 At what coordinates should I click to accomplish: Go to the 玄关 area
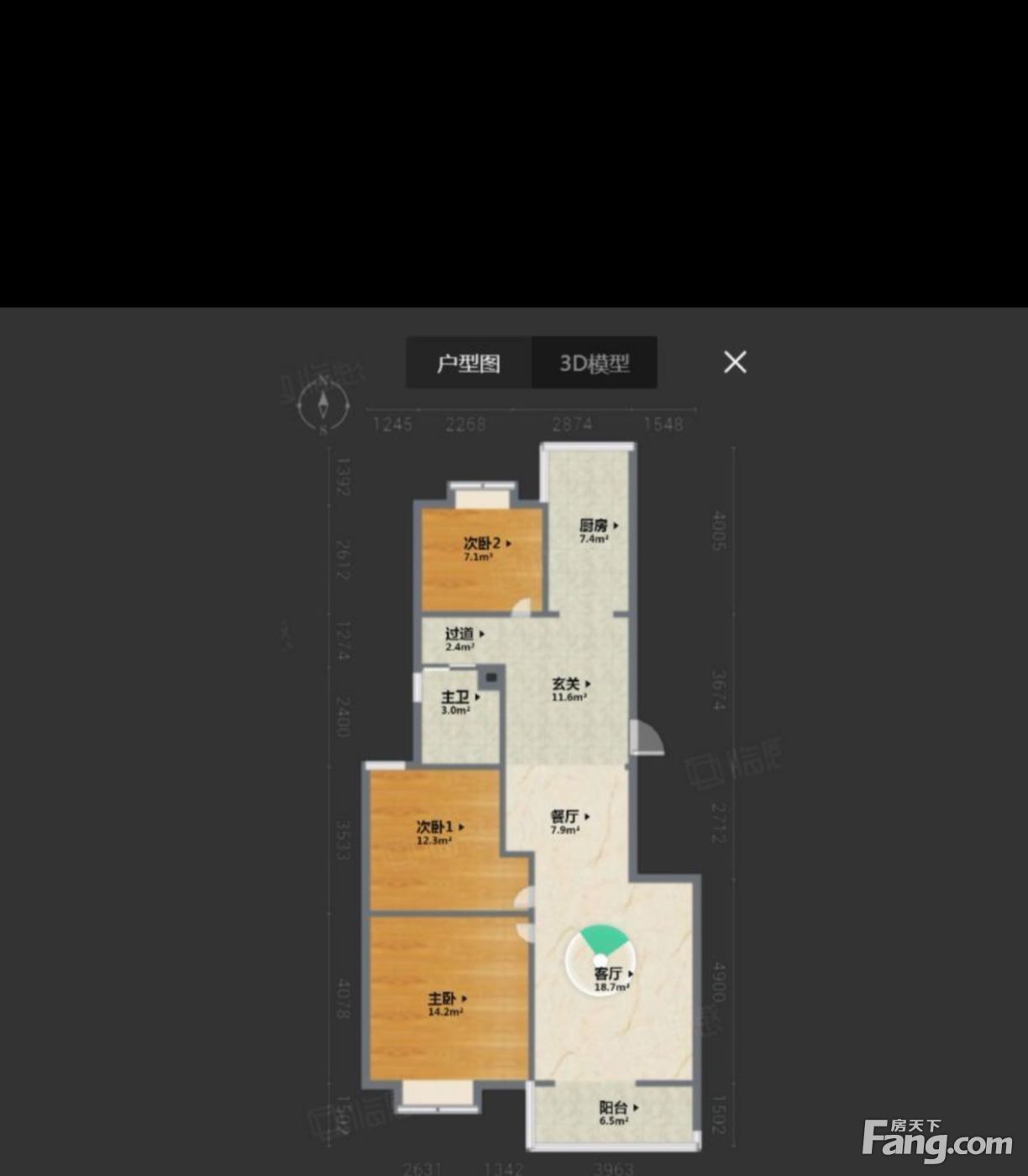point(570,690)
